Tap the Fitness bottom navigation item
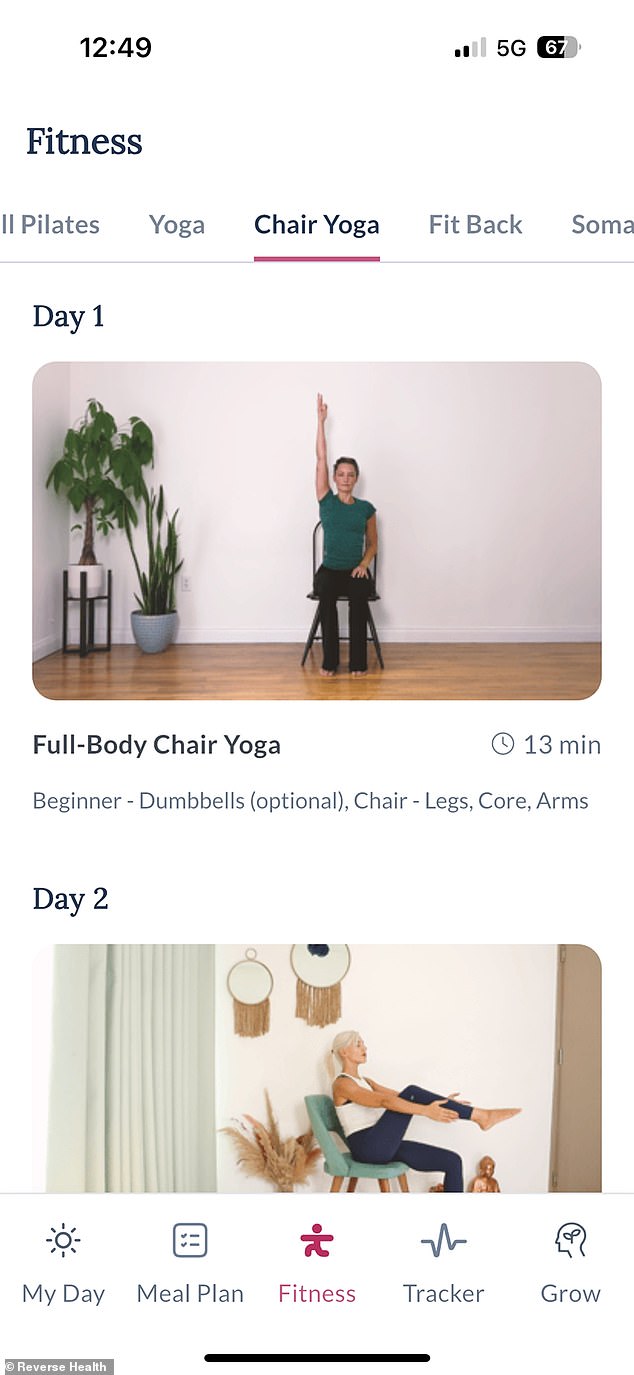This screenshot has width=634, height=1375. pyautogui.click(x=317, y=1264)
